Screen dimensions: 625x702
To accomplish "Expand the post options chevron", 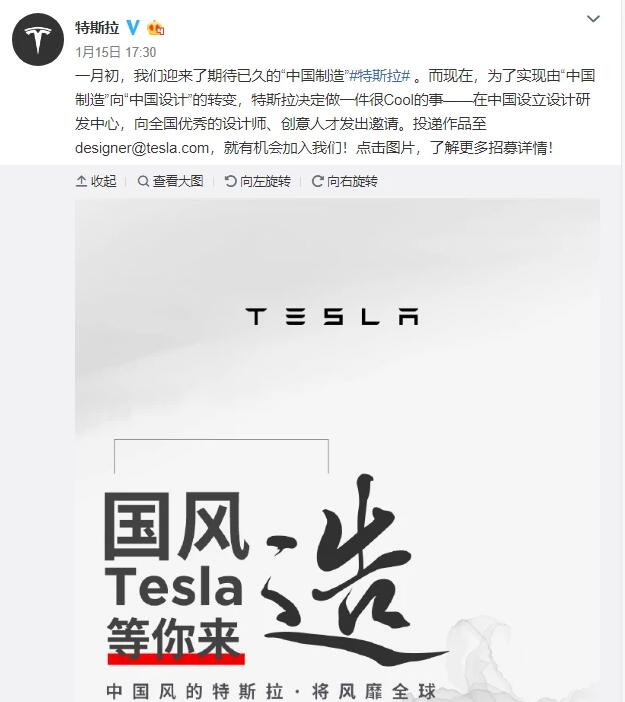I will tap(593, 20).
